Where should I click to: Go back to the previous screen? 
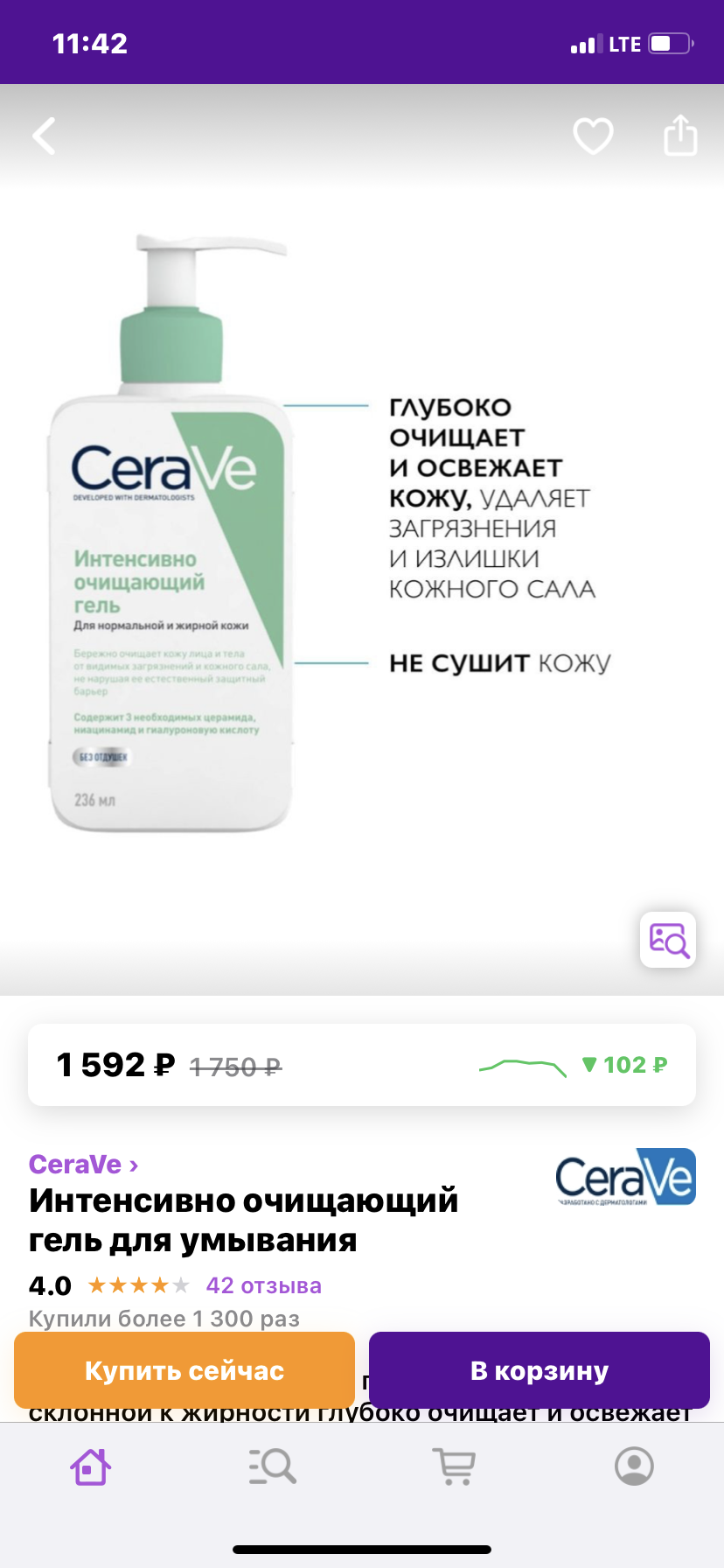tap(44, 136)
